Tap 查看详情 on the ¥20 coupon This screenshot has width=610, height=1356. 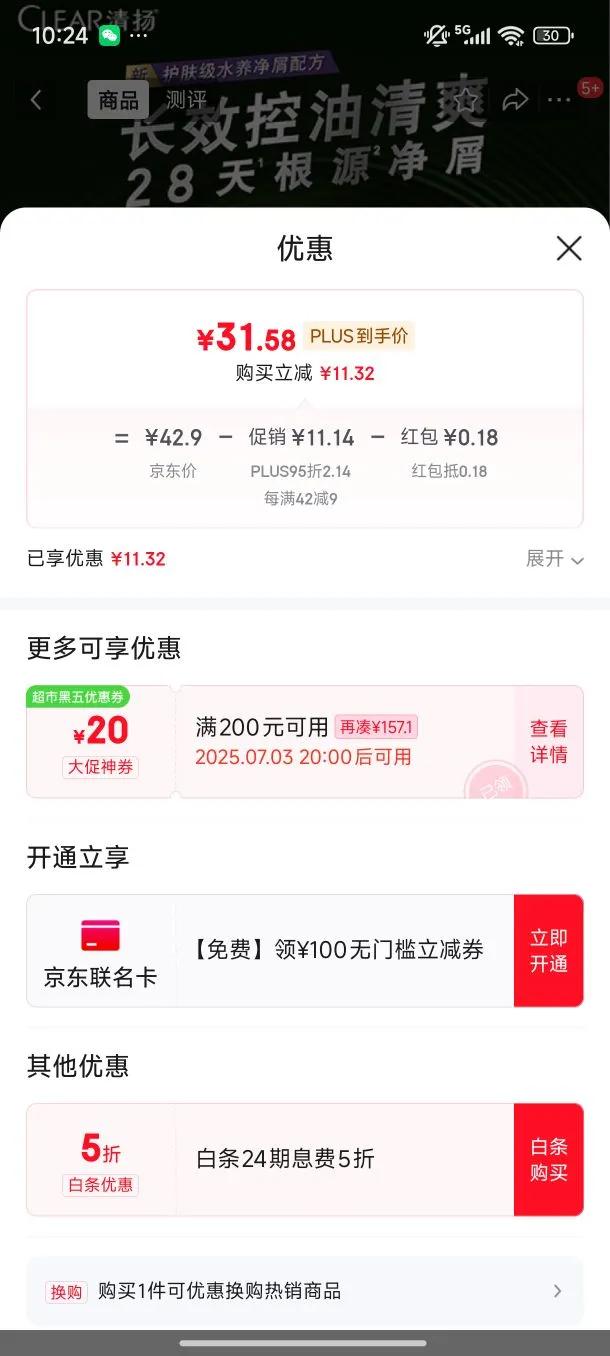pos(549,742)
